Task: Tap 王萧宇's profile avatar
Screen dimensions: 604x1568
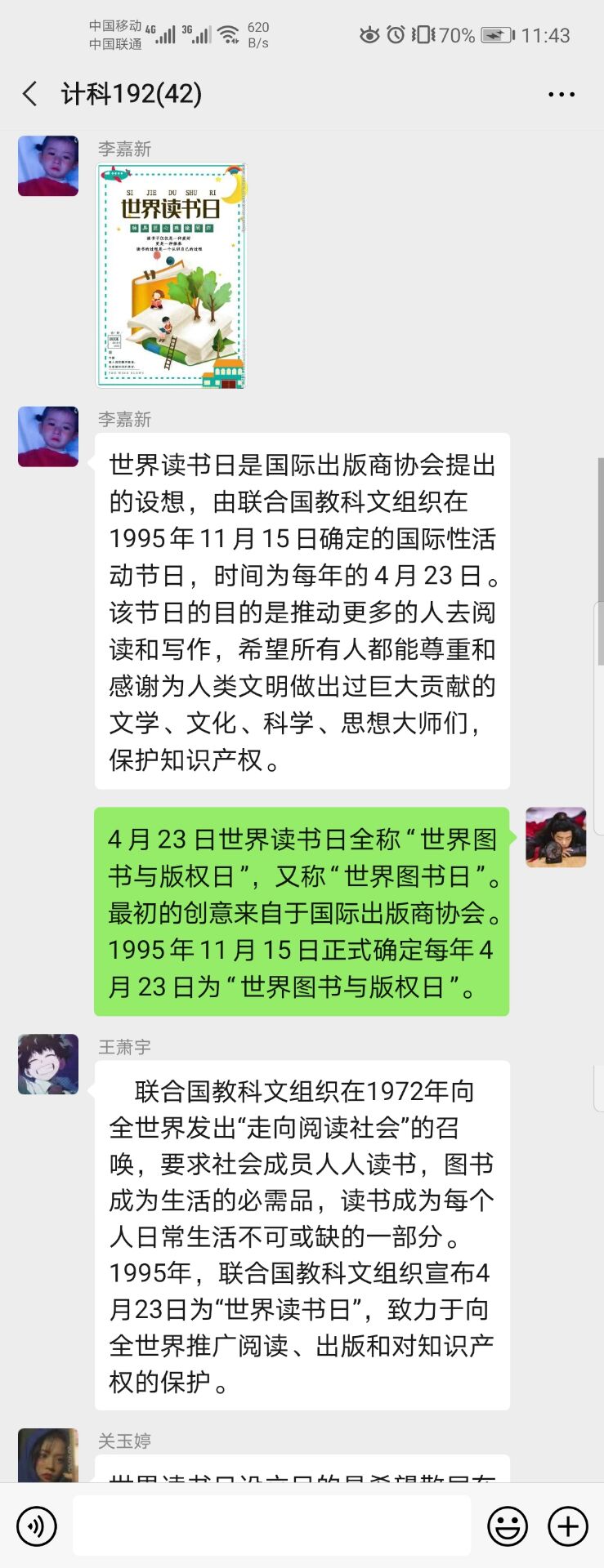Action: [x=48, y=1064]
